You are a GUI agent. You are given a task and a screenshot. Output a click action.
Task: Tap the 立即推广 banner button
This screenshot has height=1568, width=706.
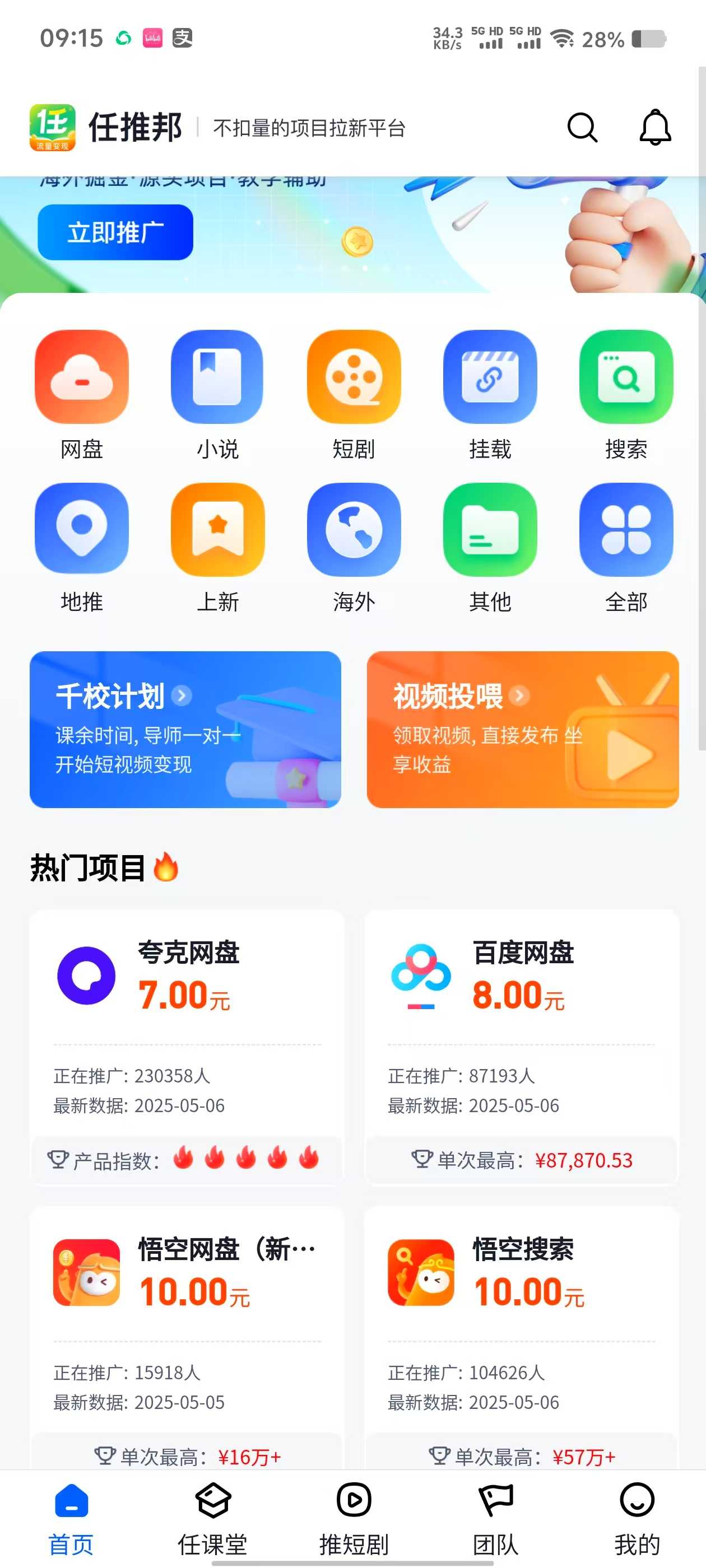coord(115,232)
